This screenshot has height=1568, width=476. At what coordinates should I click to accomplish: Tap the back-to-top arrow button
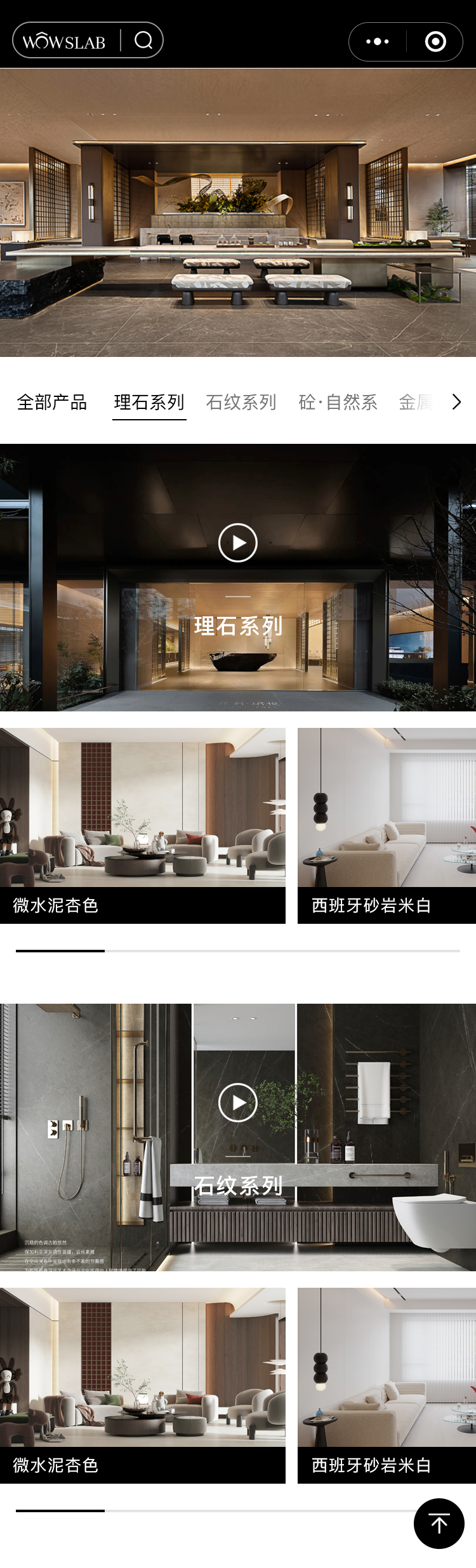pos(439,1524)
